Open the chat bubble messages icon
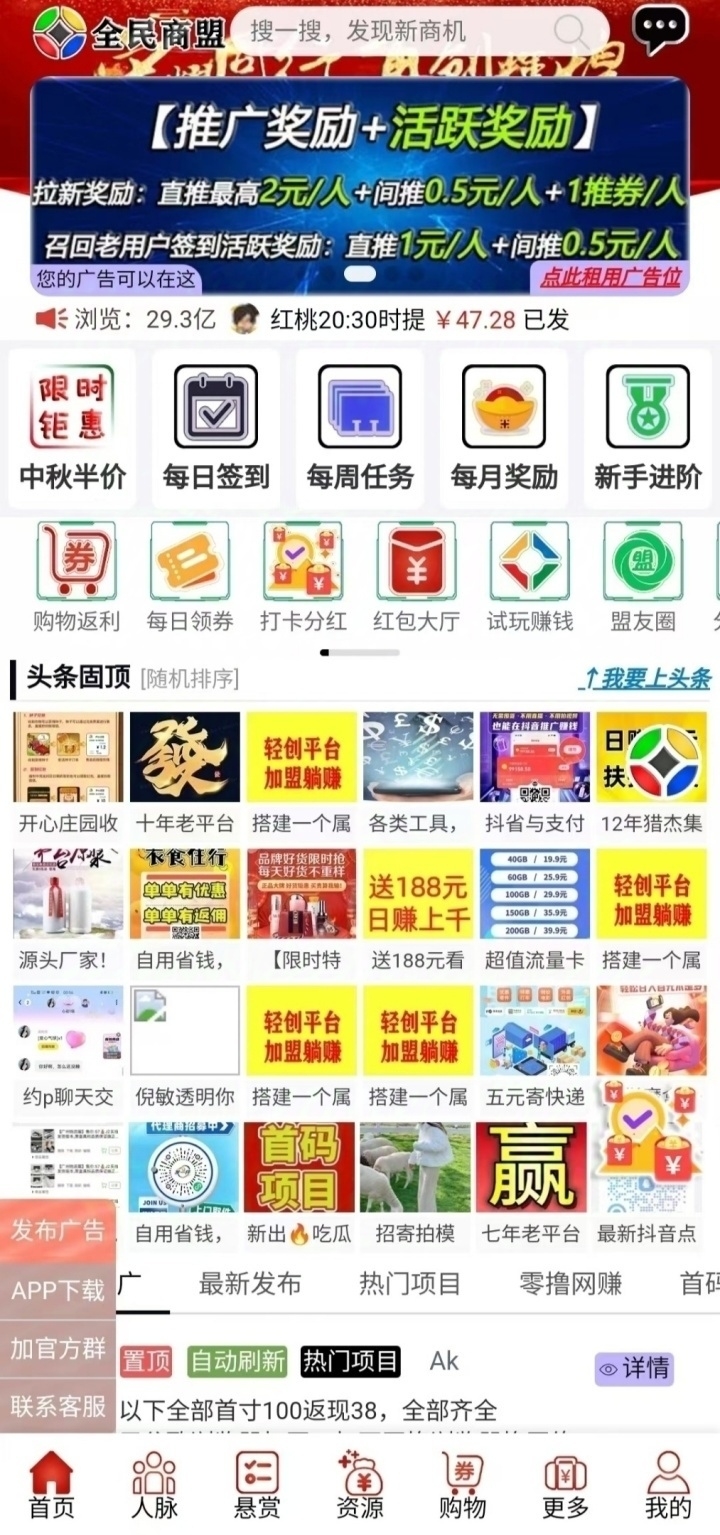 point(661,31)
